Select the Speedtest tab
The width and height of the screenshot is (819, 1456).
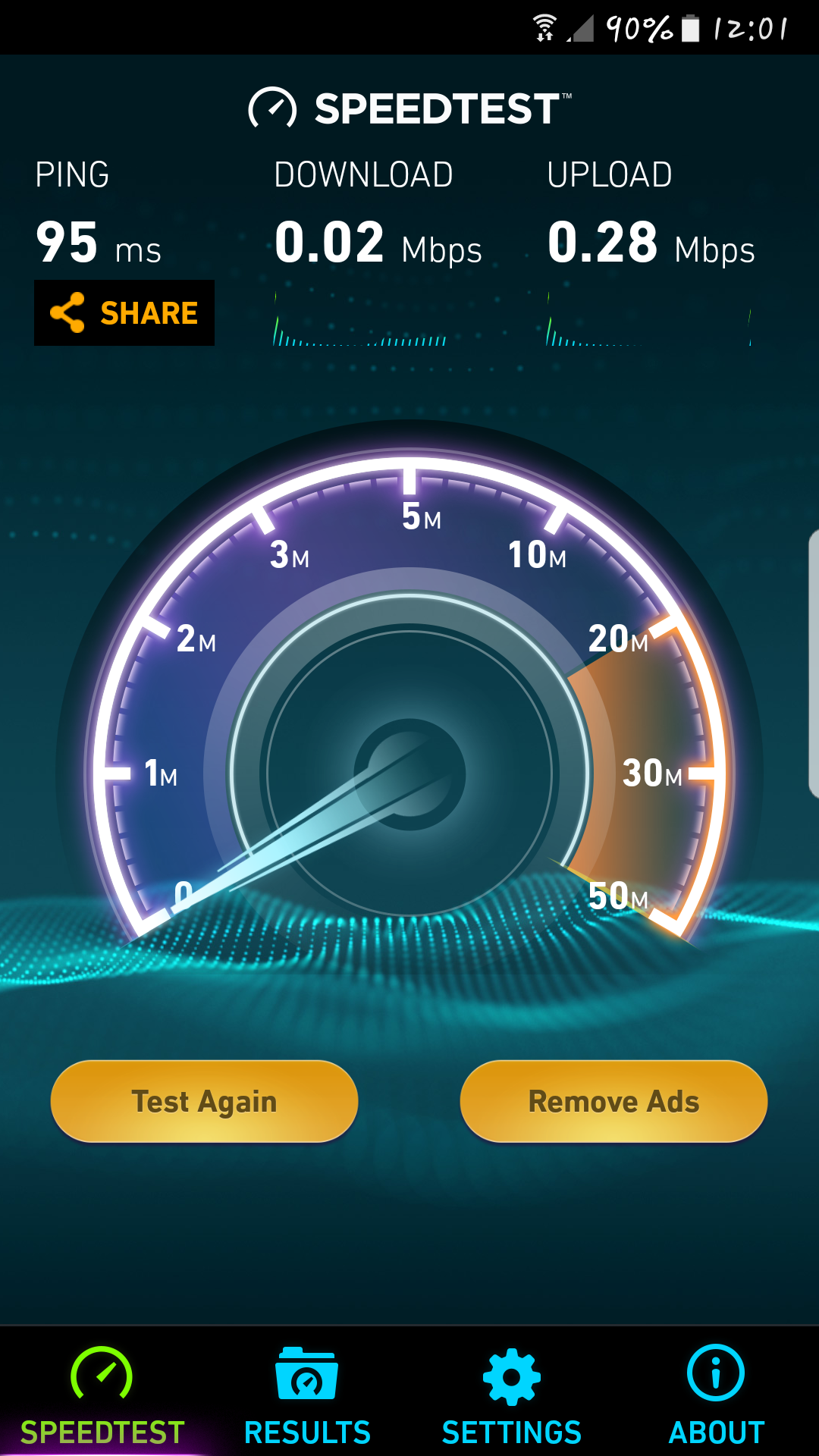pyautogui.click(x=102, y=1395)
